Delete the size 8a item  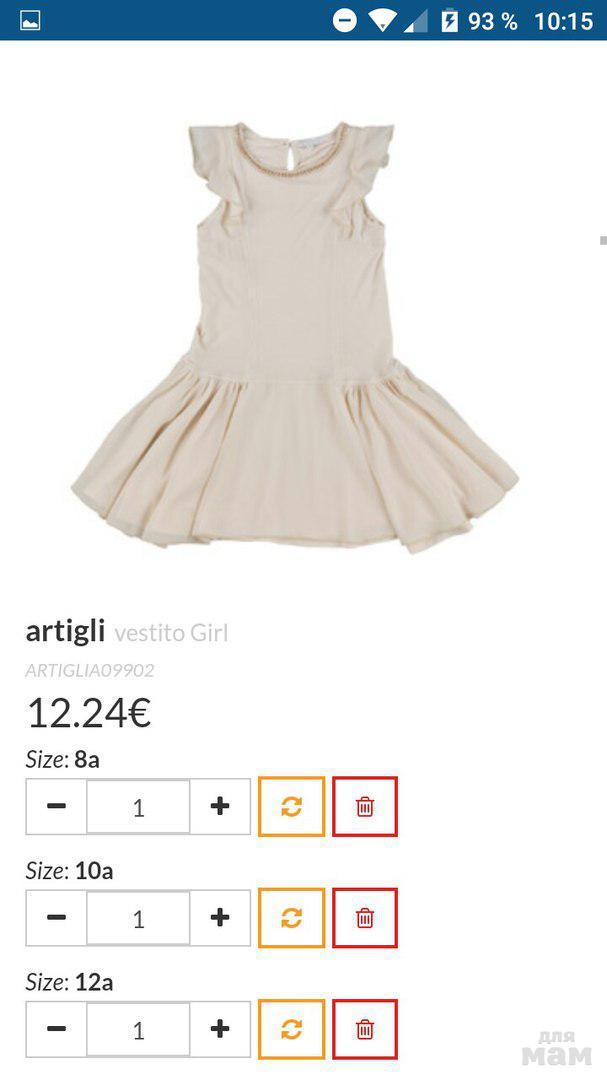365,806
